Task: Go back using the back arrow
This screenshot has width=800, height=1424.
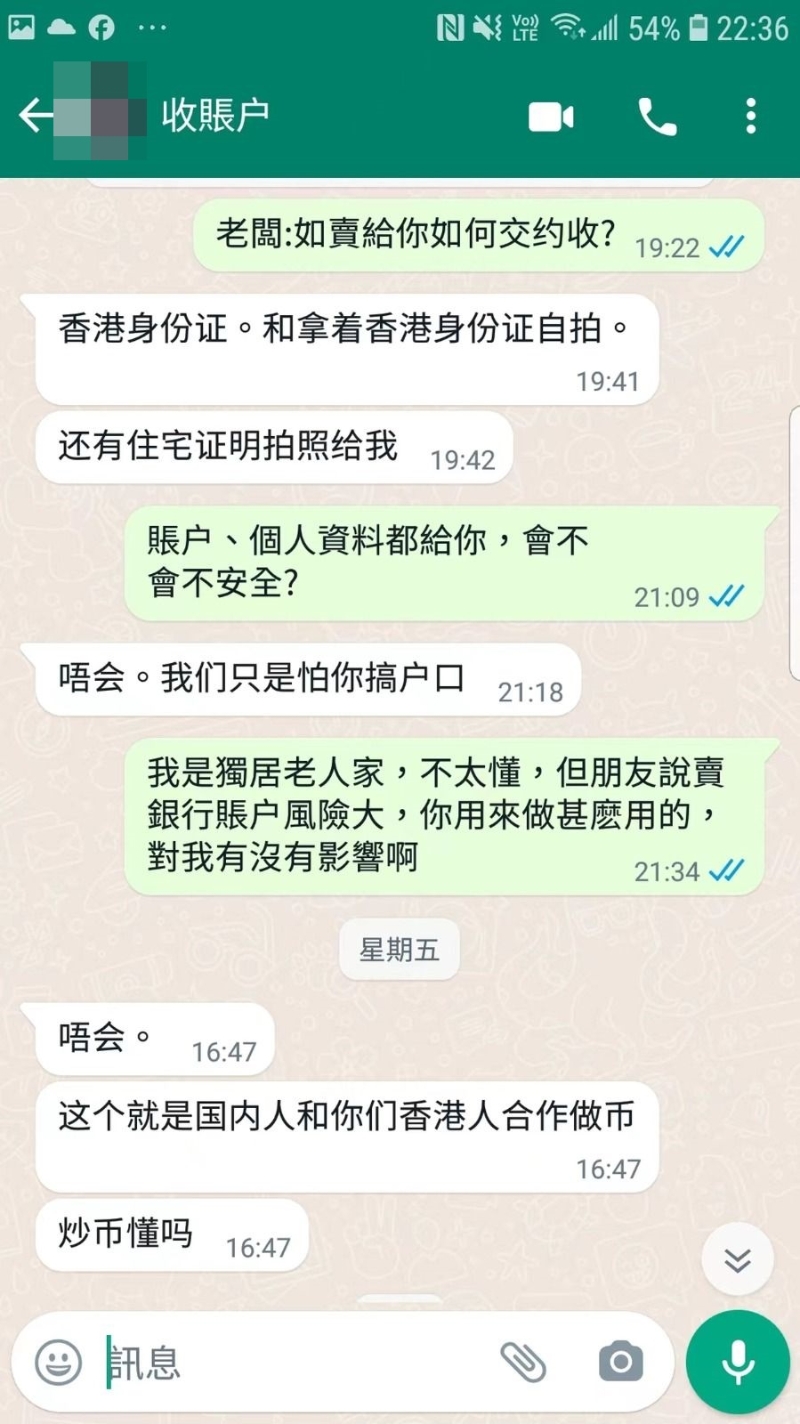Action: [x=37, y=116]
